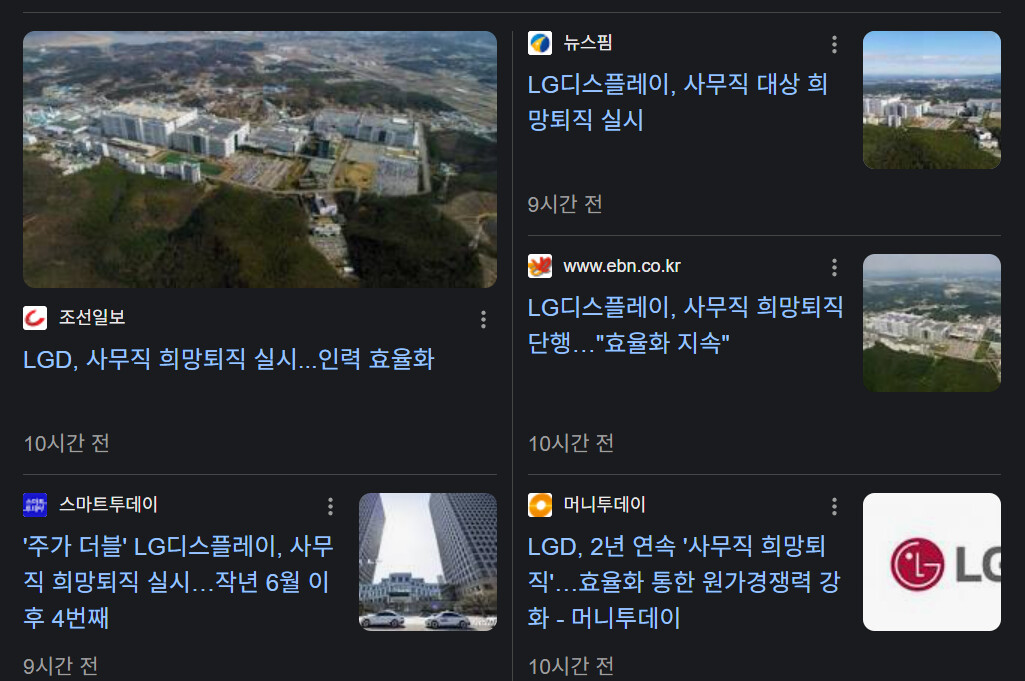1025x681 pixels.
Task: Open the 머니투데이 article 'LGD, 2년 연속 사무직 희망퇴직'
Action: (x=683, y=582)
